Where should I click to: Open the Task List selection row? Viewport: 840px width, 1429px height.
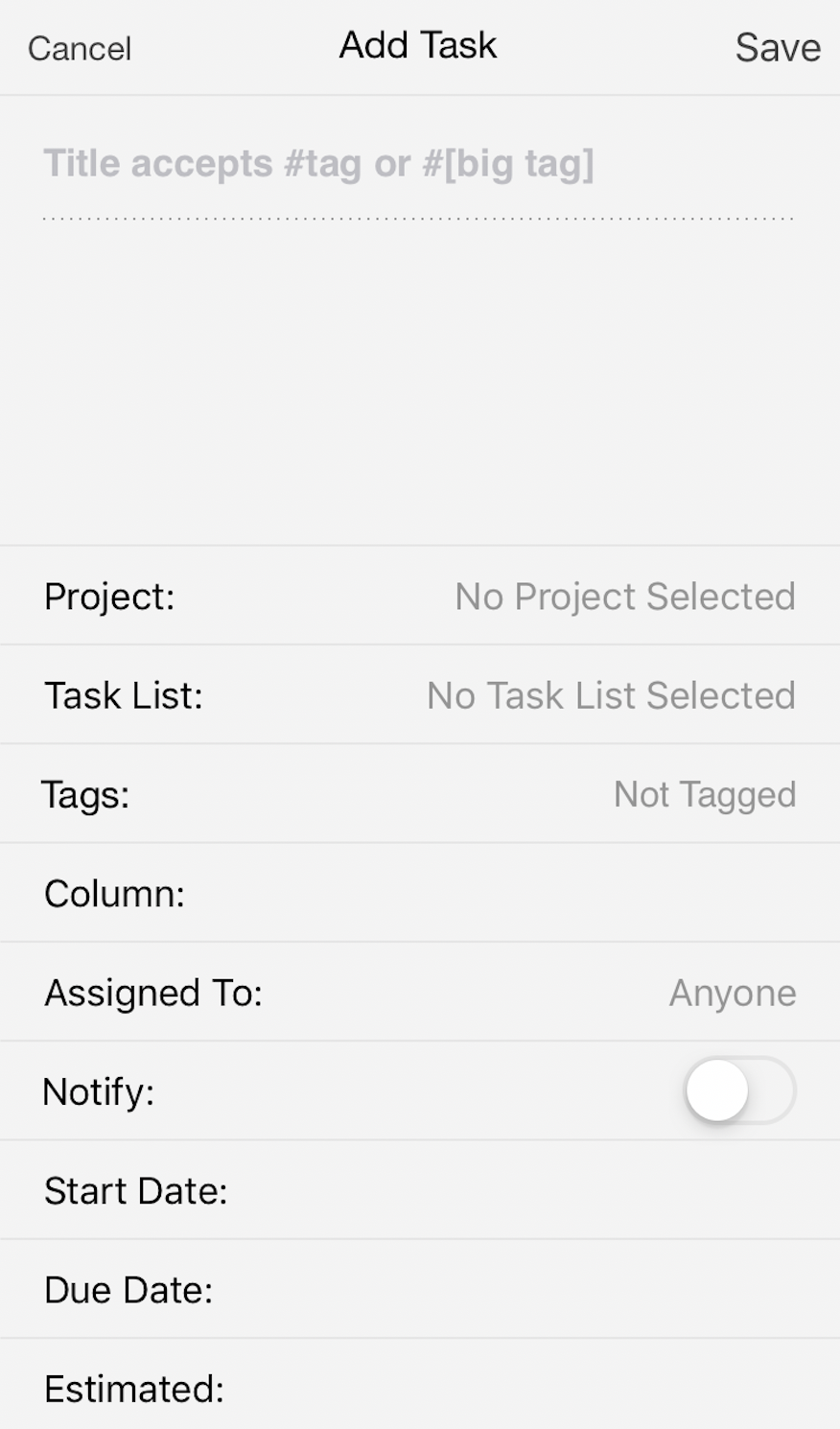point(420,694)
